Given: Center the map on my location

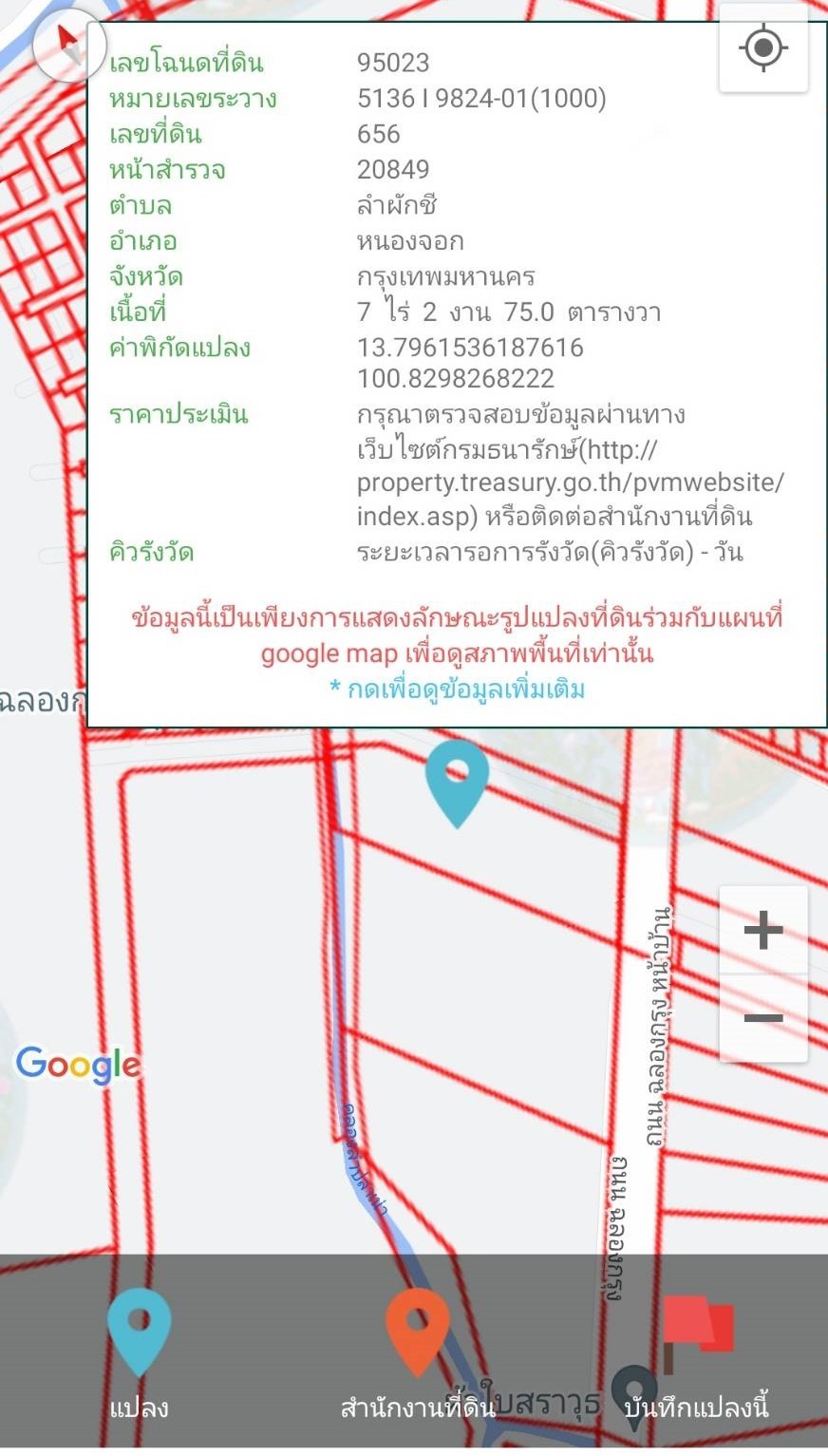Looking at the screenshot, I should click(x=763, y=48).
